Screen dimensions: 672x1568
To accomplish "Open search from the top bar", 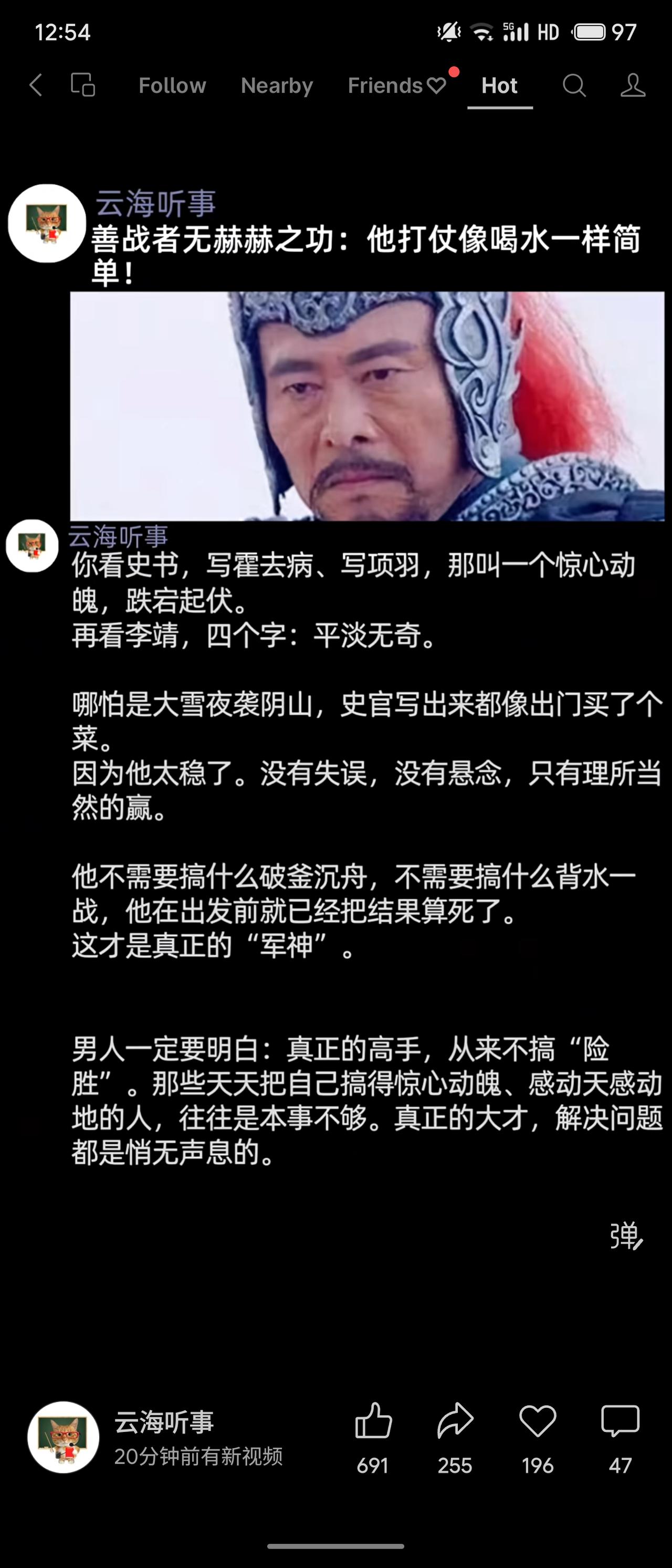I will tap(574, 86).
